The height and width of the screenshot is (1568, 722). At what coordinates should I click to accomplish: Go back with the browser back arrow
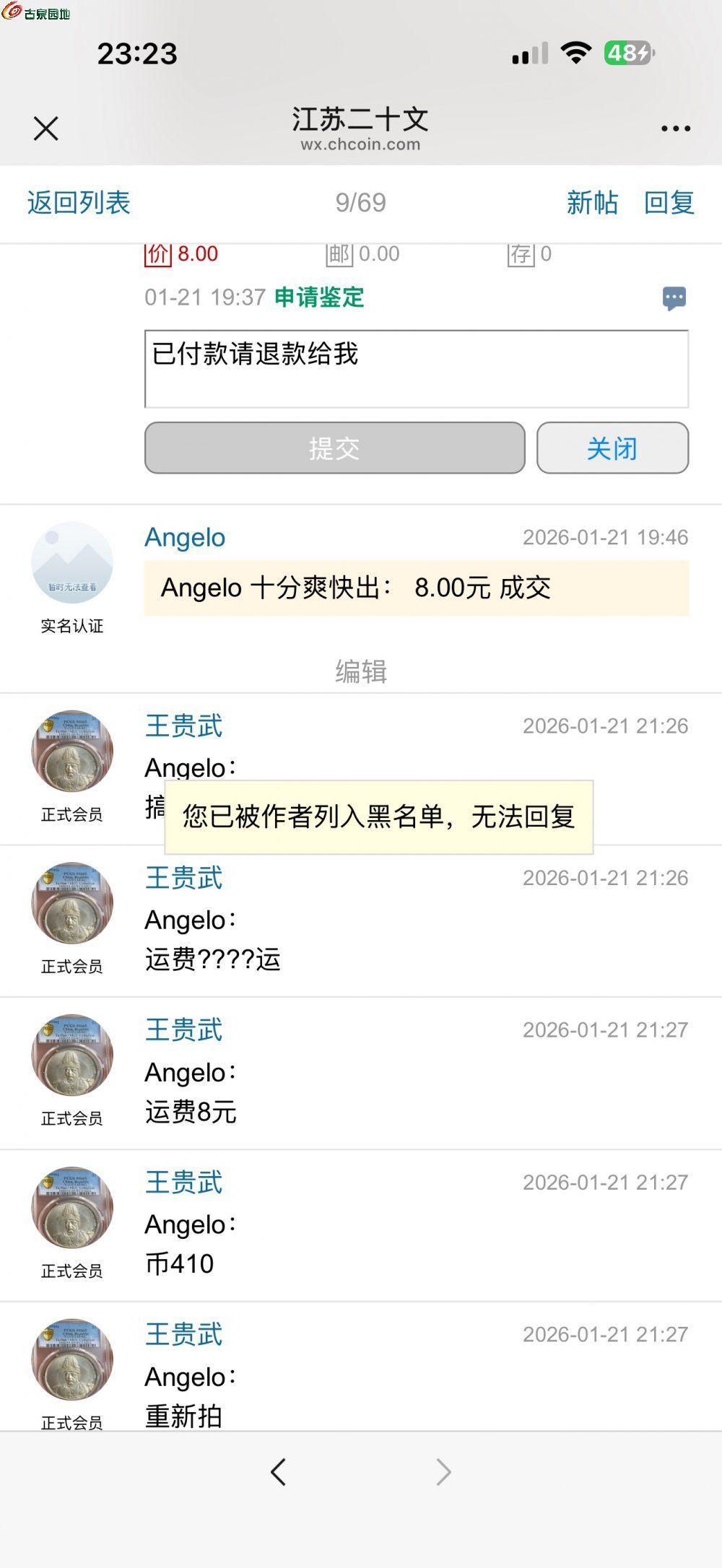coord(279,1472)
